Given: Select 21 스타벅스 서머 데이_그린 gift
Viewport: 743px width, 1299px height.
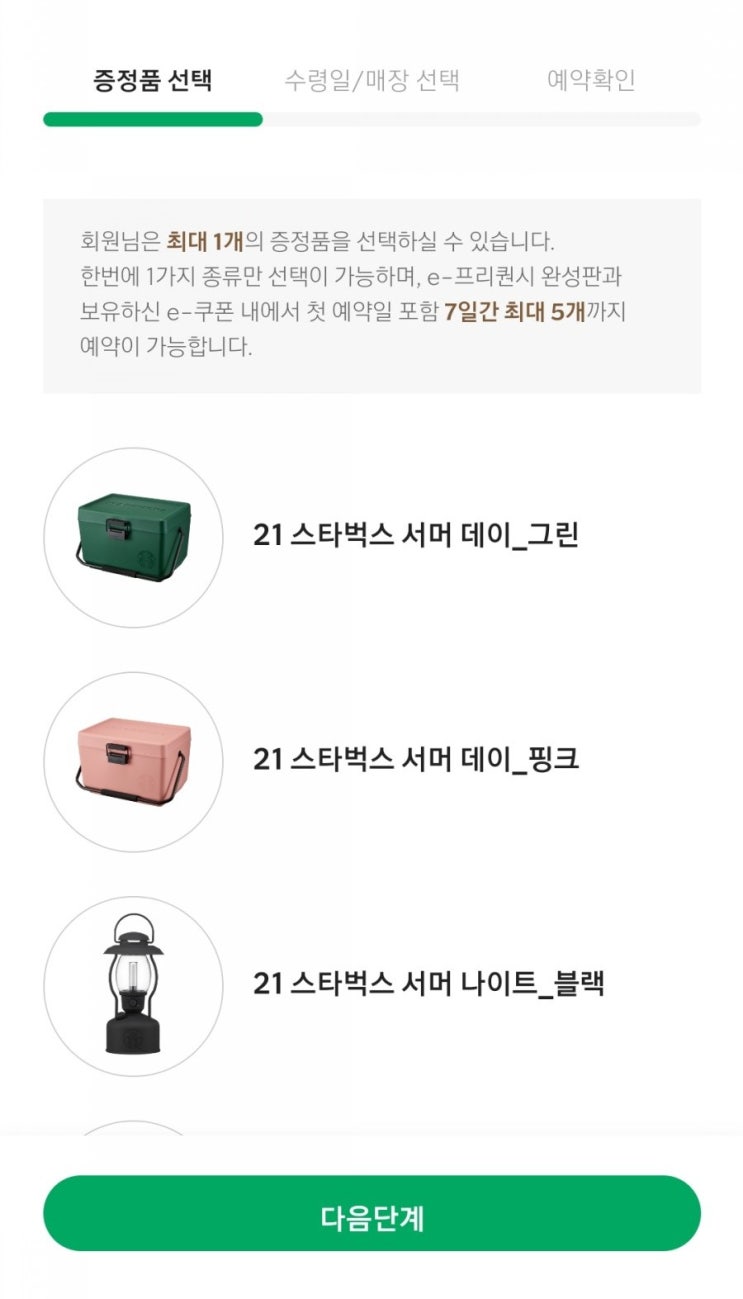Looking at the screenshot, I should tap(415, 536).
